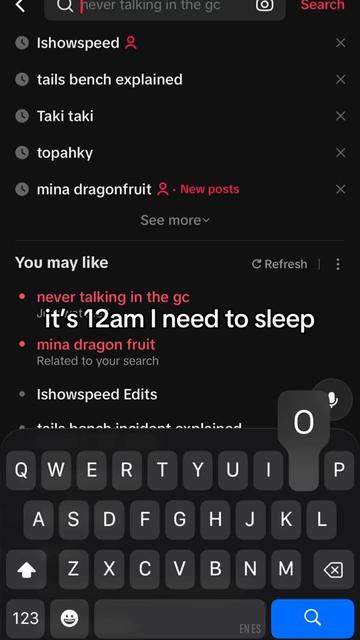Open options menu beside Refresh
The image size is (360, 640).
(x=338, y=264)
